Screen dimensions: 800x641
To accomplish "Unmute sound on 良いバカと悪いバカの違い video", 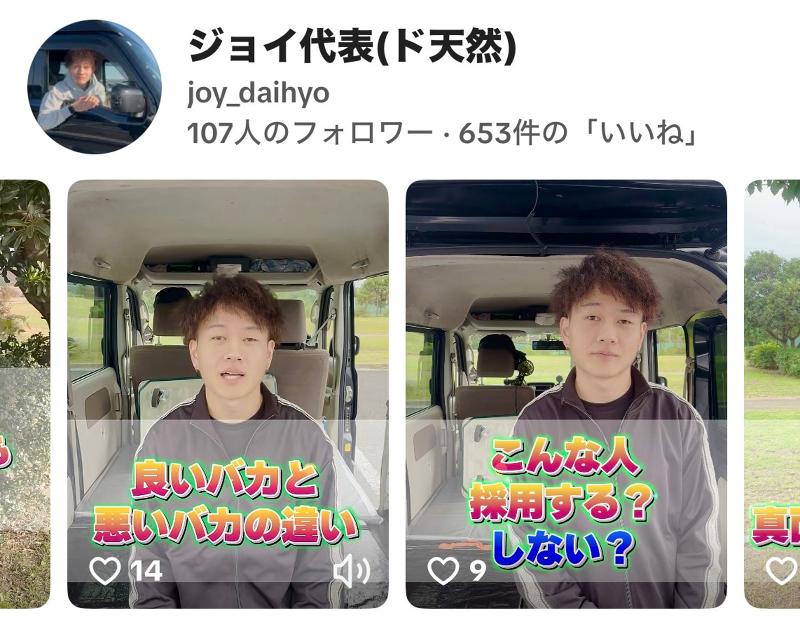I will pyautogui.click(x=352, y=571).
